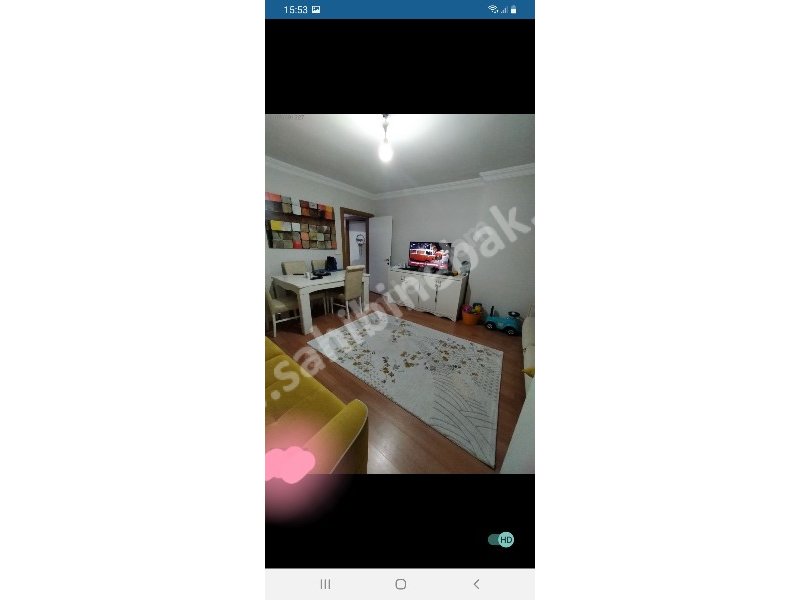
Task: Return to the home screen
Action: [400, 584]
